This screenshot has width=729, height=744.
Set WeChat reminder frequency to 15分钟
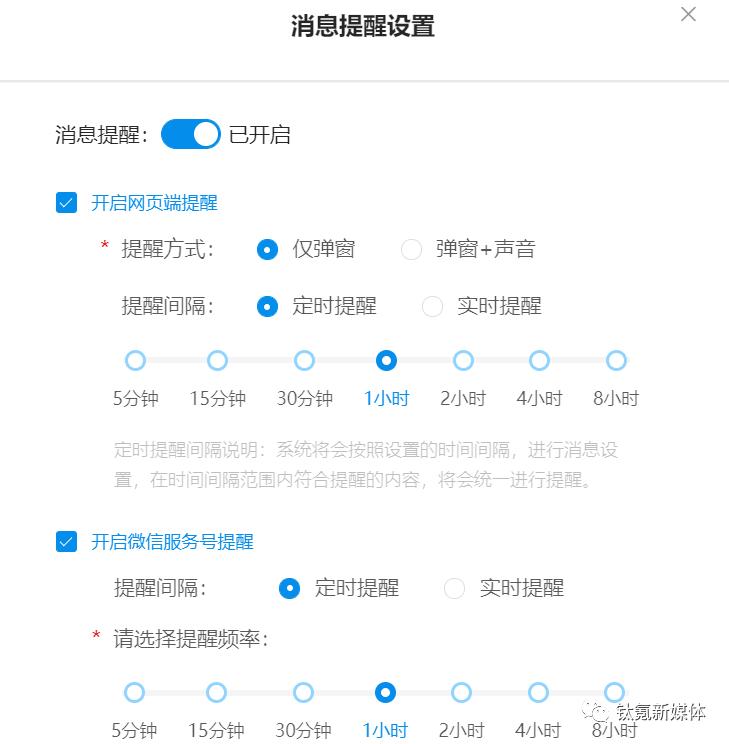(216, 692)
